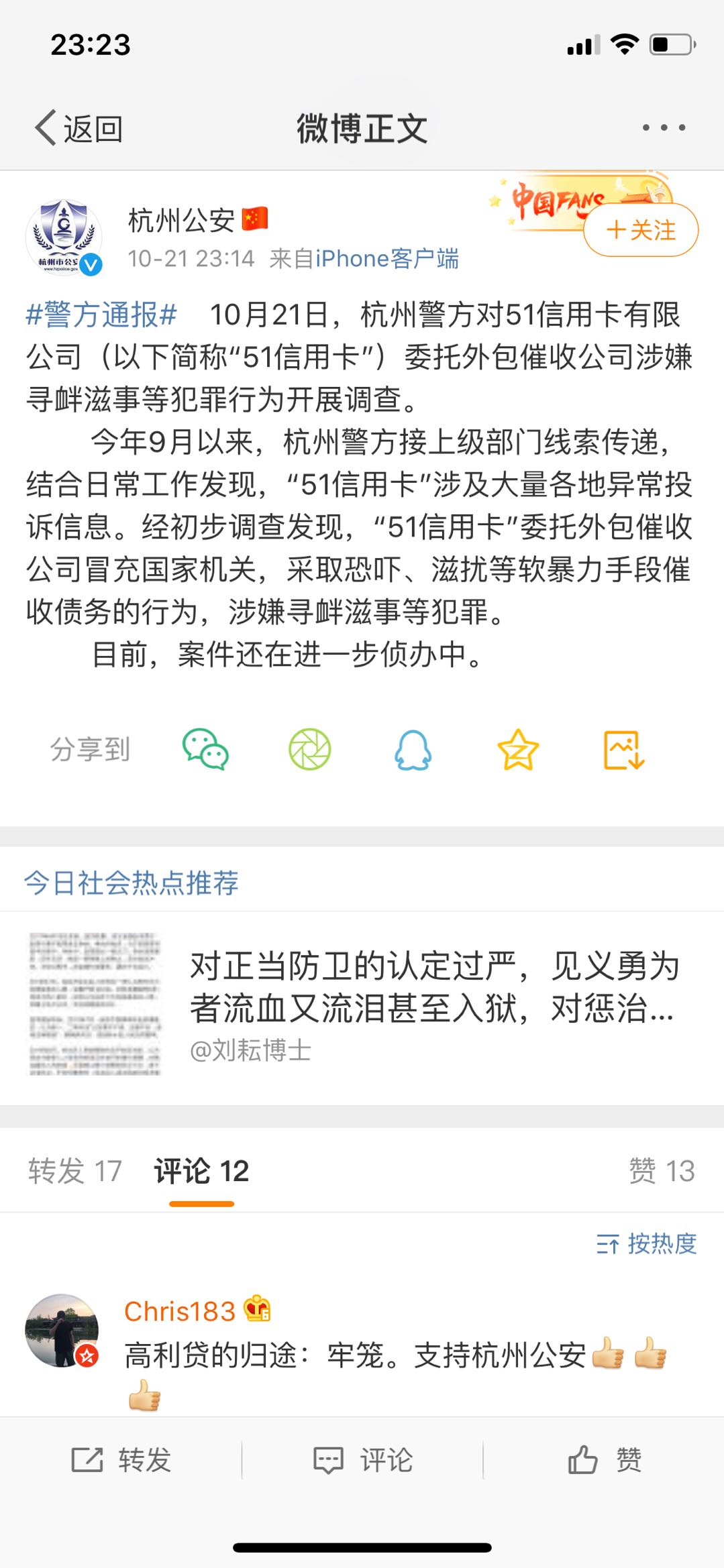Open the #警方通报# hashtag link
Image resolution: width=724 pixels, height=1568 pixels.
pos(101,315)
